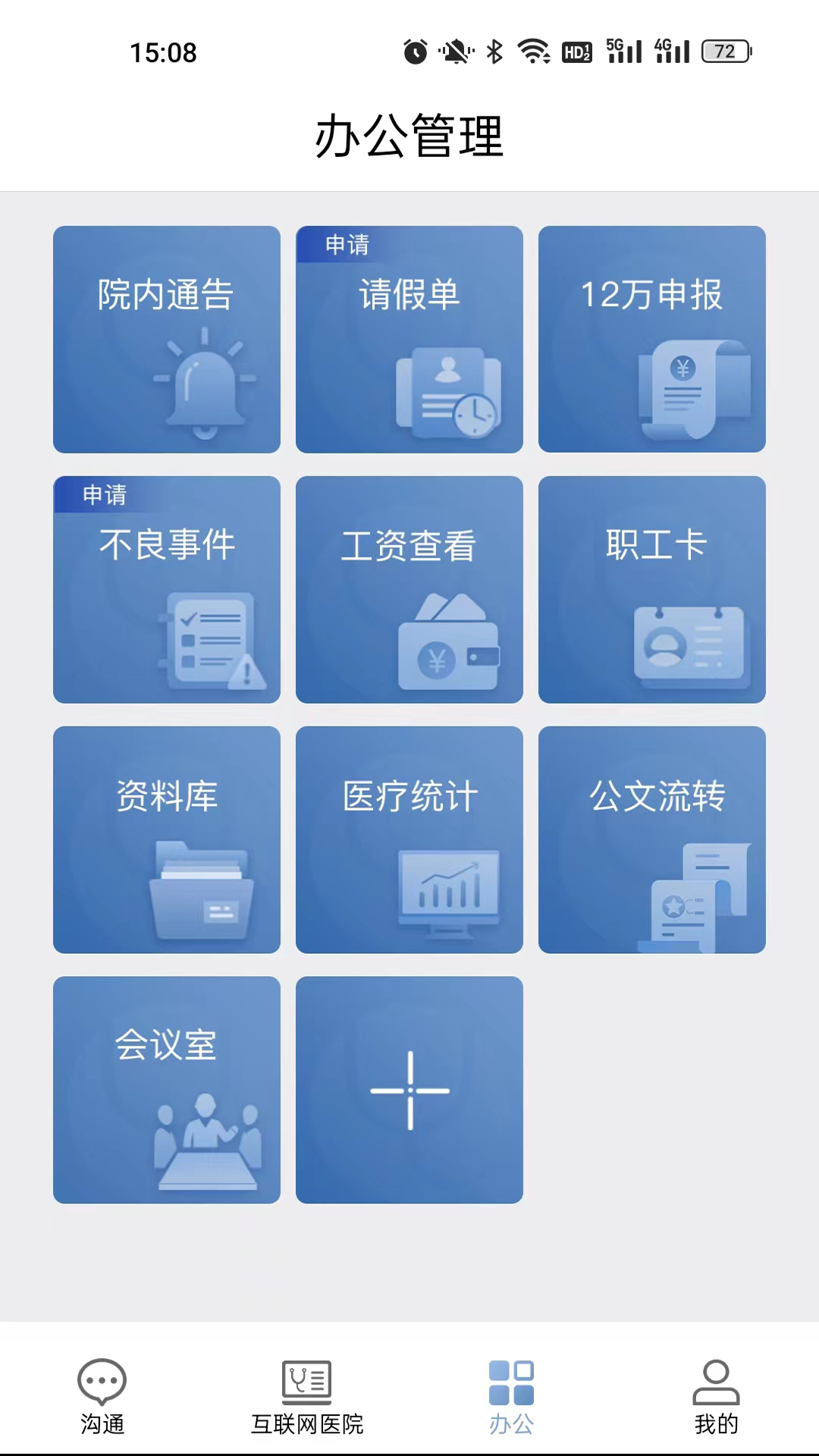Open the 资料库 document library icon
This screenshot has height=1456, width=819.
[x=166, y=839]
